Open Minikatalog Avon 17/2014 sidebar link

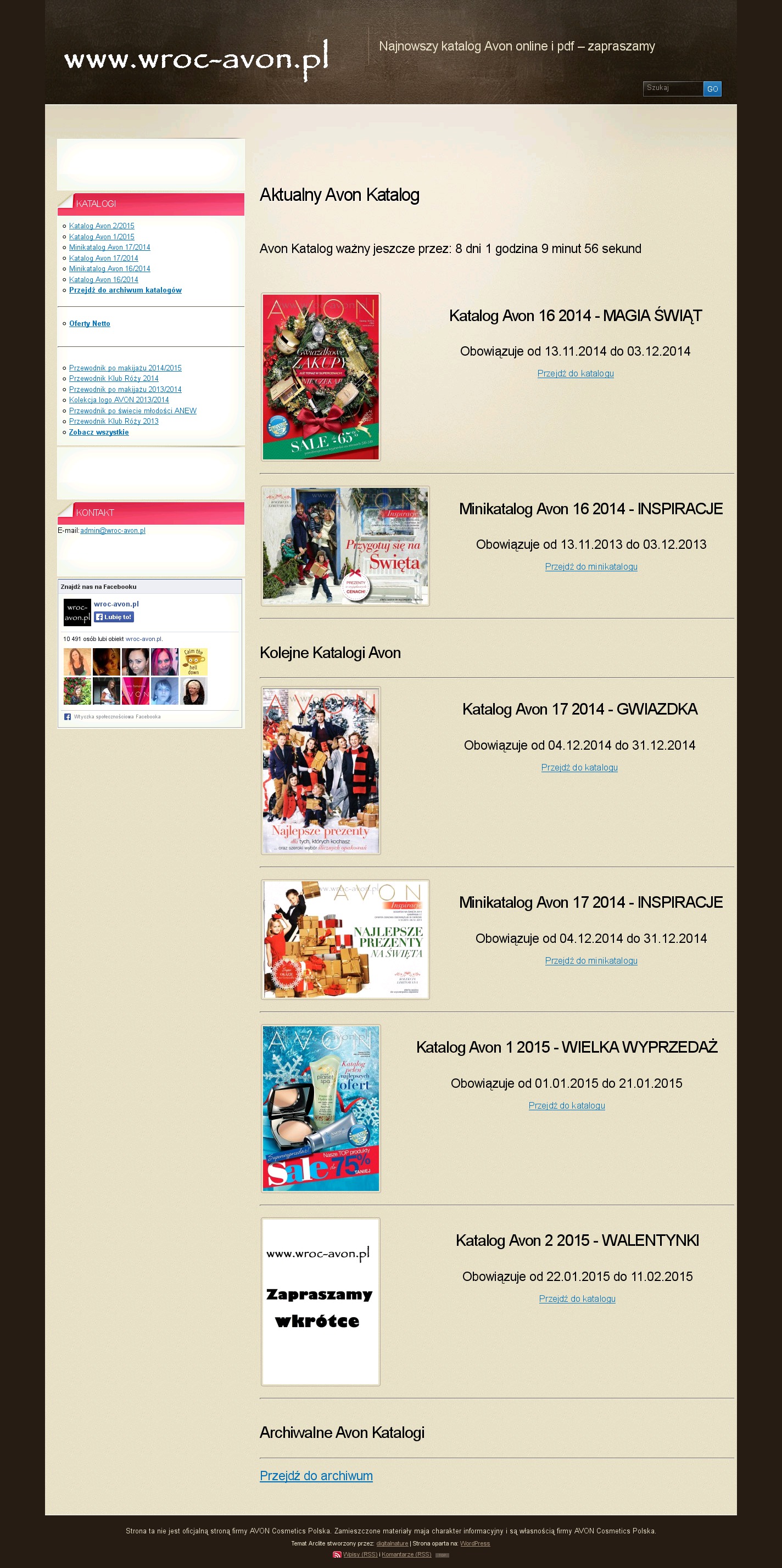[109, 247]
